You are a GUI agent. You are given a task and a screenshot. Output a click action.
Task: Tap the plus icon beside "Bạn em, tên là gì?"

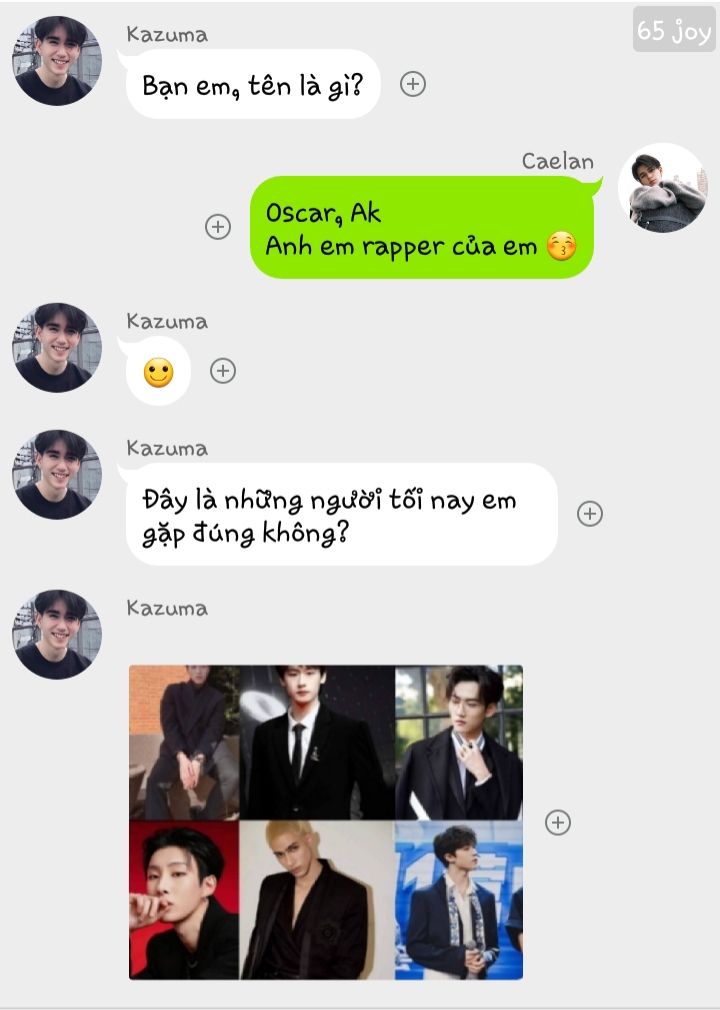tap(413, 84)
